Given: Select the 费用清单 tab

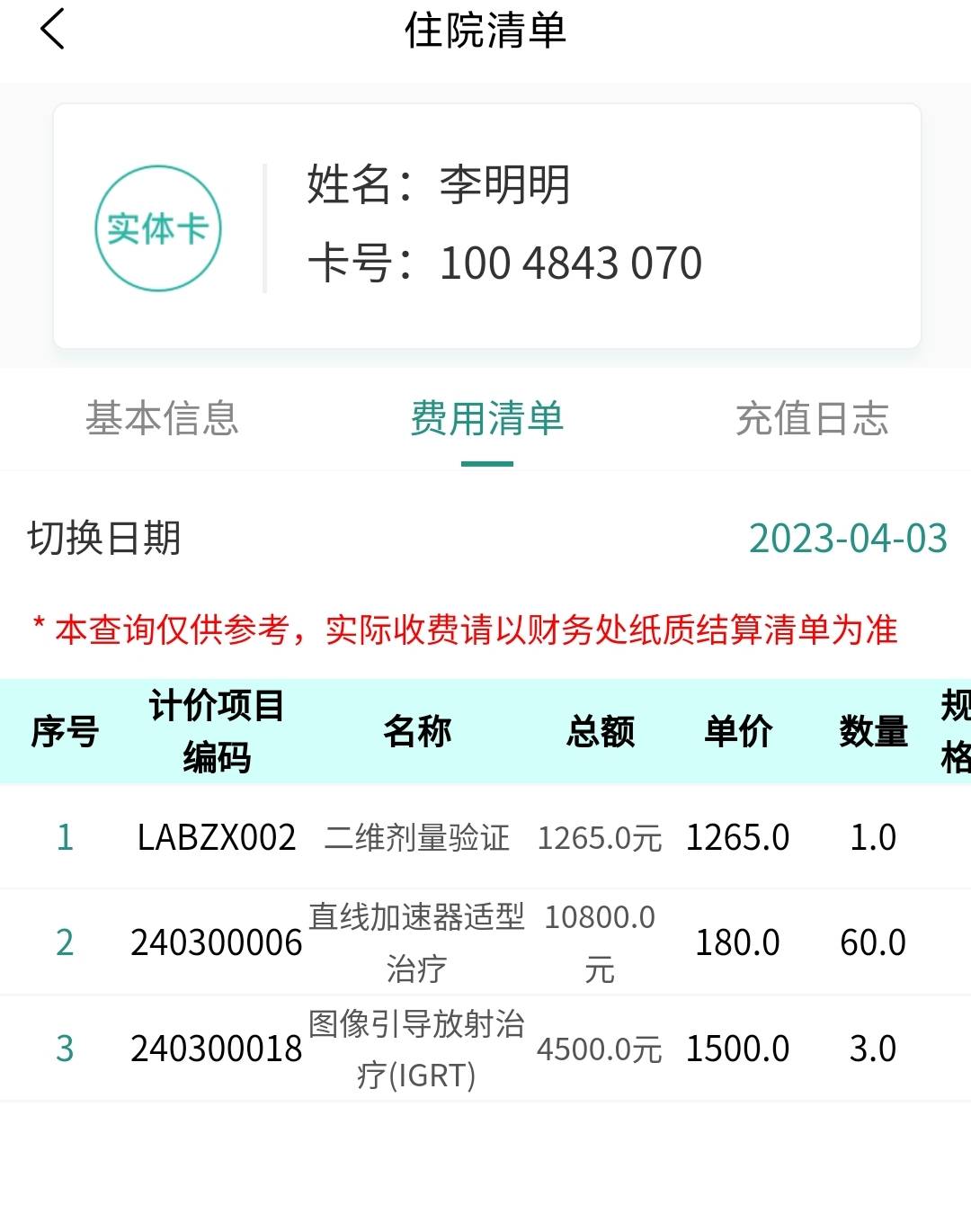Looking at the screenshot, I should (x=486, y=419).
